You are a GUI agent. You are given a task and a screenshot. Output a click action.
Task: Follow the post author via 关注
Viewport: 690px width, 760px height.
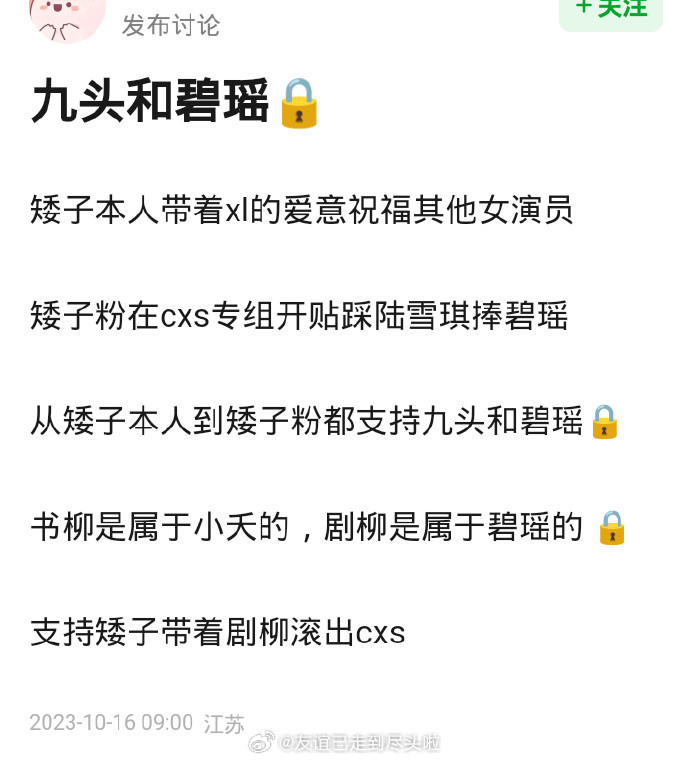click(x=611, y=10)
